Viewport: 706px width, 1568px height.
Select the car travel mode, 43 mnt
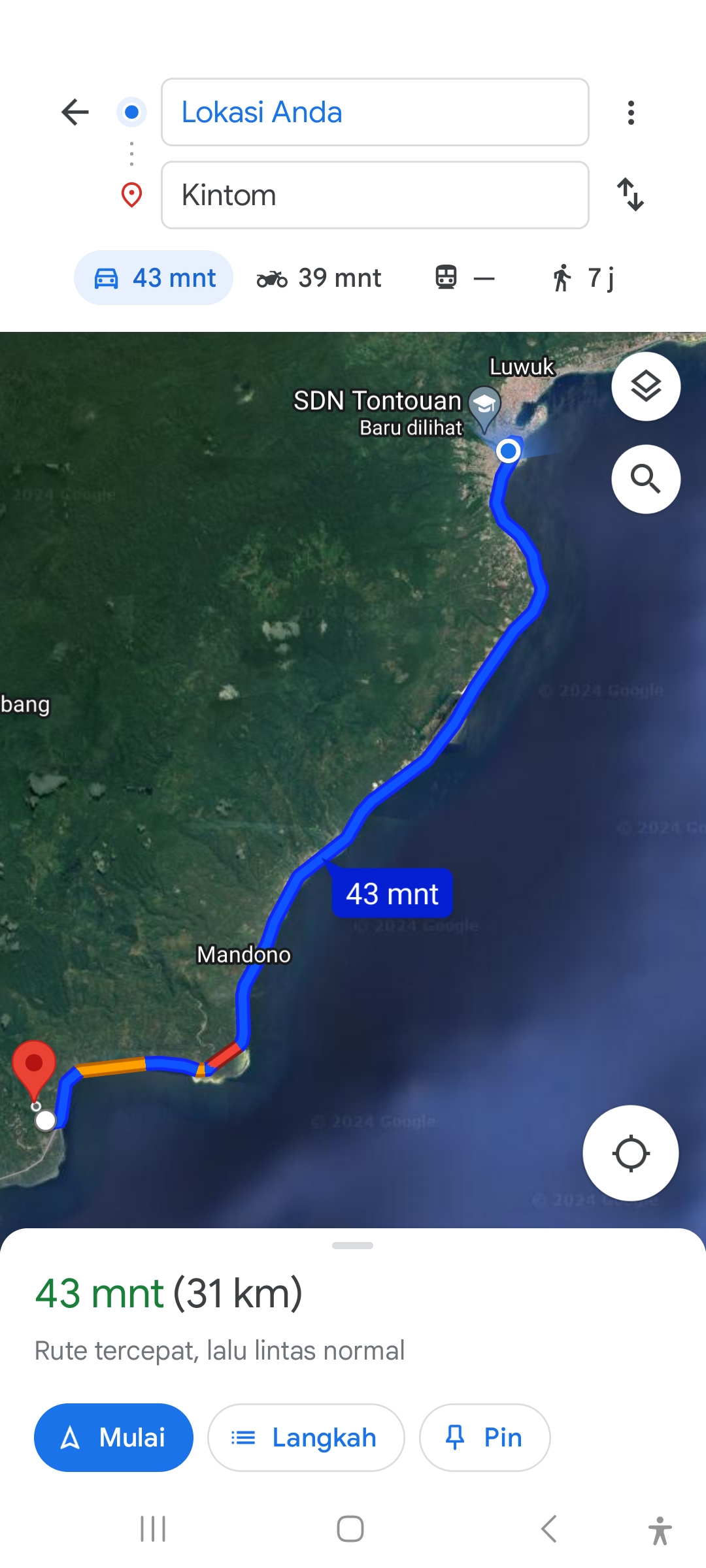(154, 278)
